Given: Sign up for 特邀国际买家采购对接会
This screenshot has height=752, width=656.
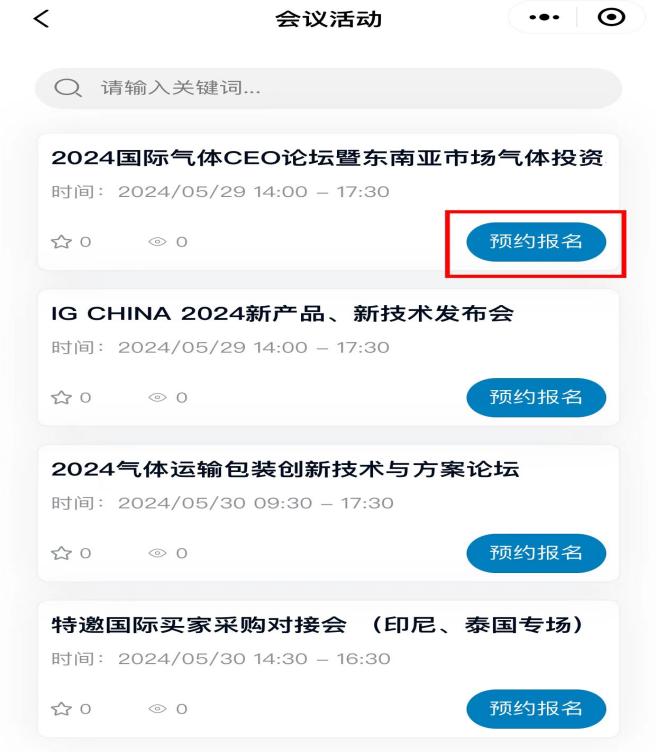Looking at the screenshot, I should click(x=536, y=709).
